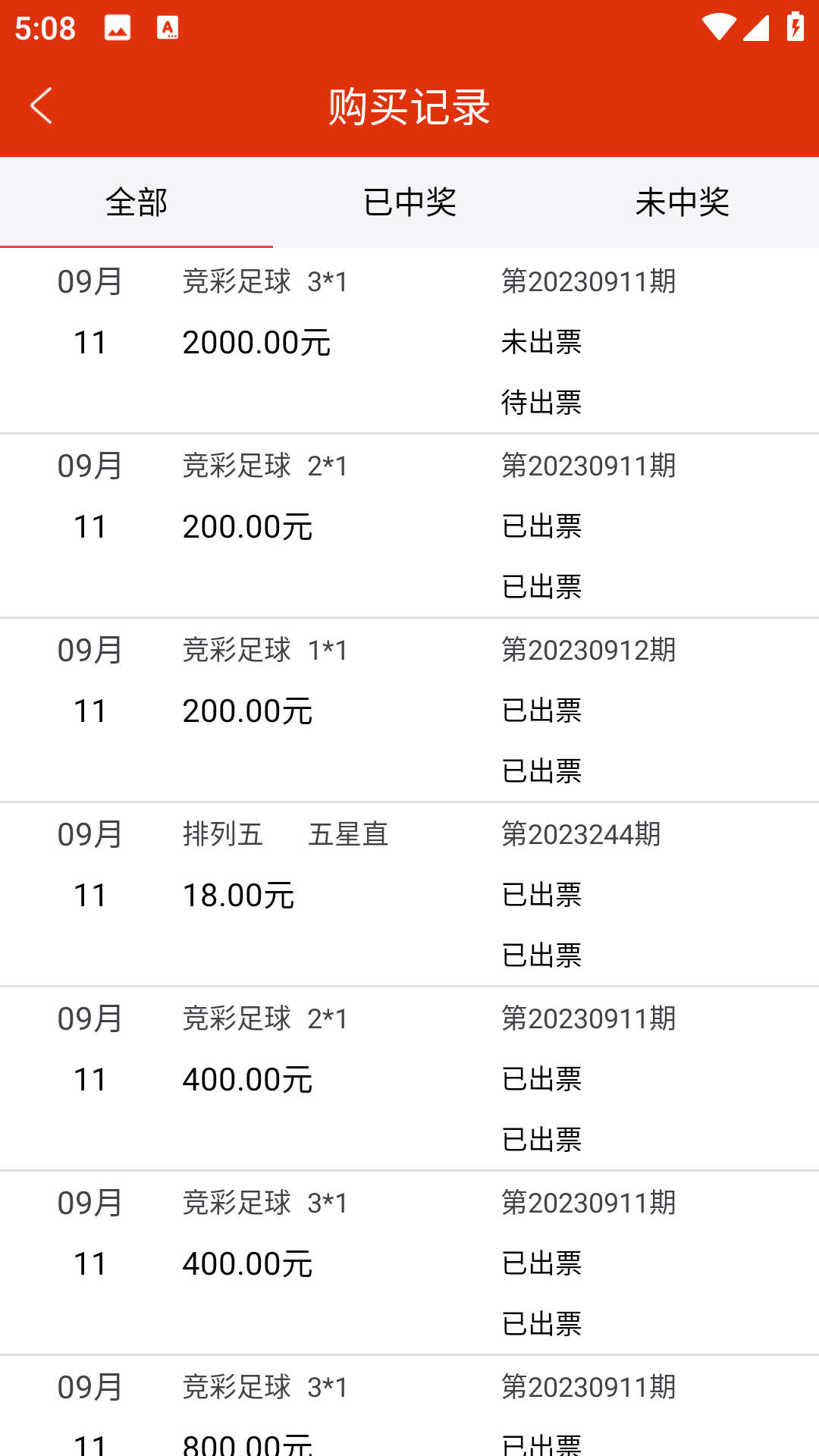Switch to the 未中奖 tab
The height and width of the screenshot is (1456, 819).
click(x=682, y=202)
